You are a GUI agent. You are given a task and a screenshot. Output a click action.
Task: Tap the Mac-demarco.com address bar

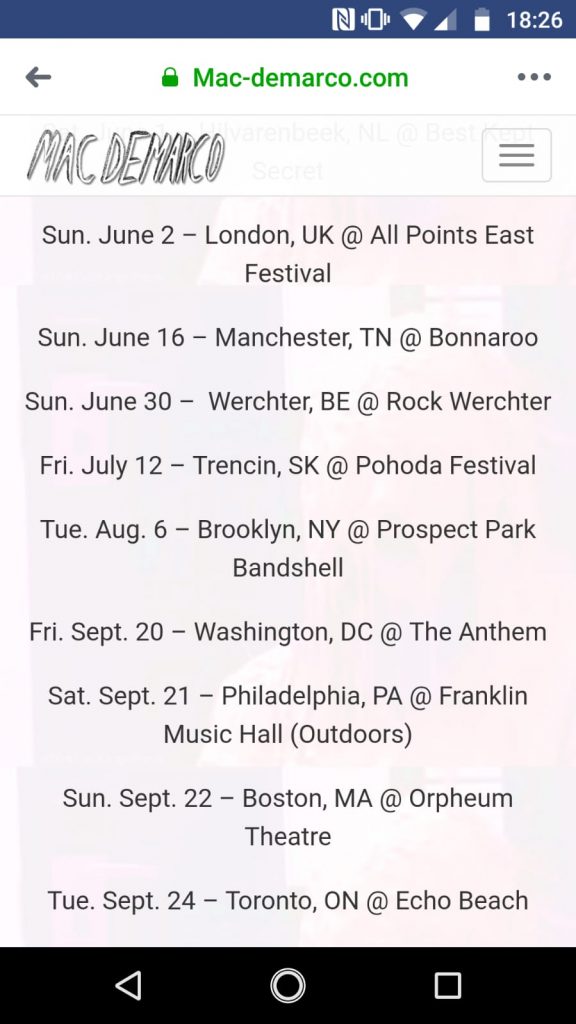point(285,78)
